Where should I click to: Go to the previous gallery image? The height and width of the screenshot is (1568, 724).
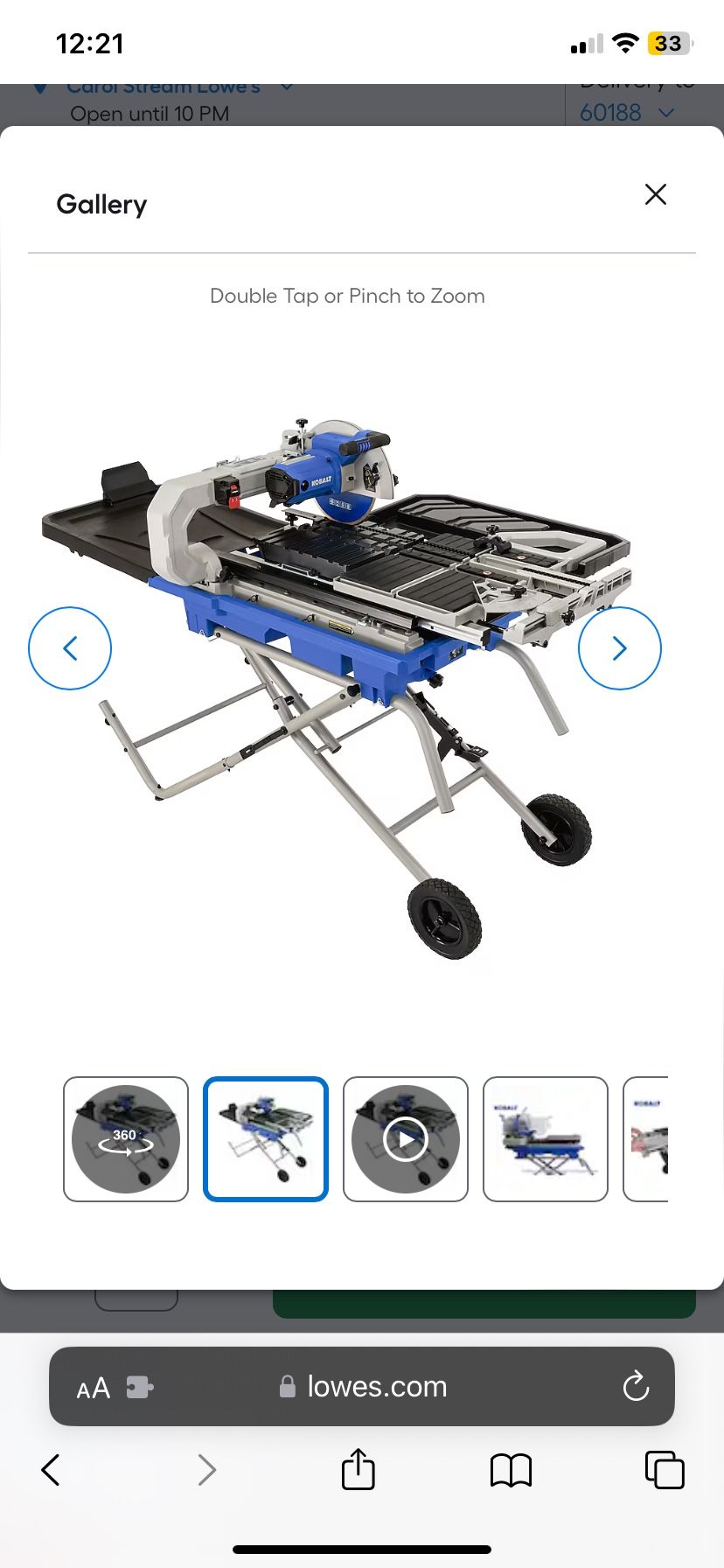[x=70, y=648]
